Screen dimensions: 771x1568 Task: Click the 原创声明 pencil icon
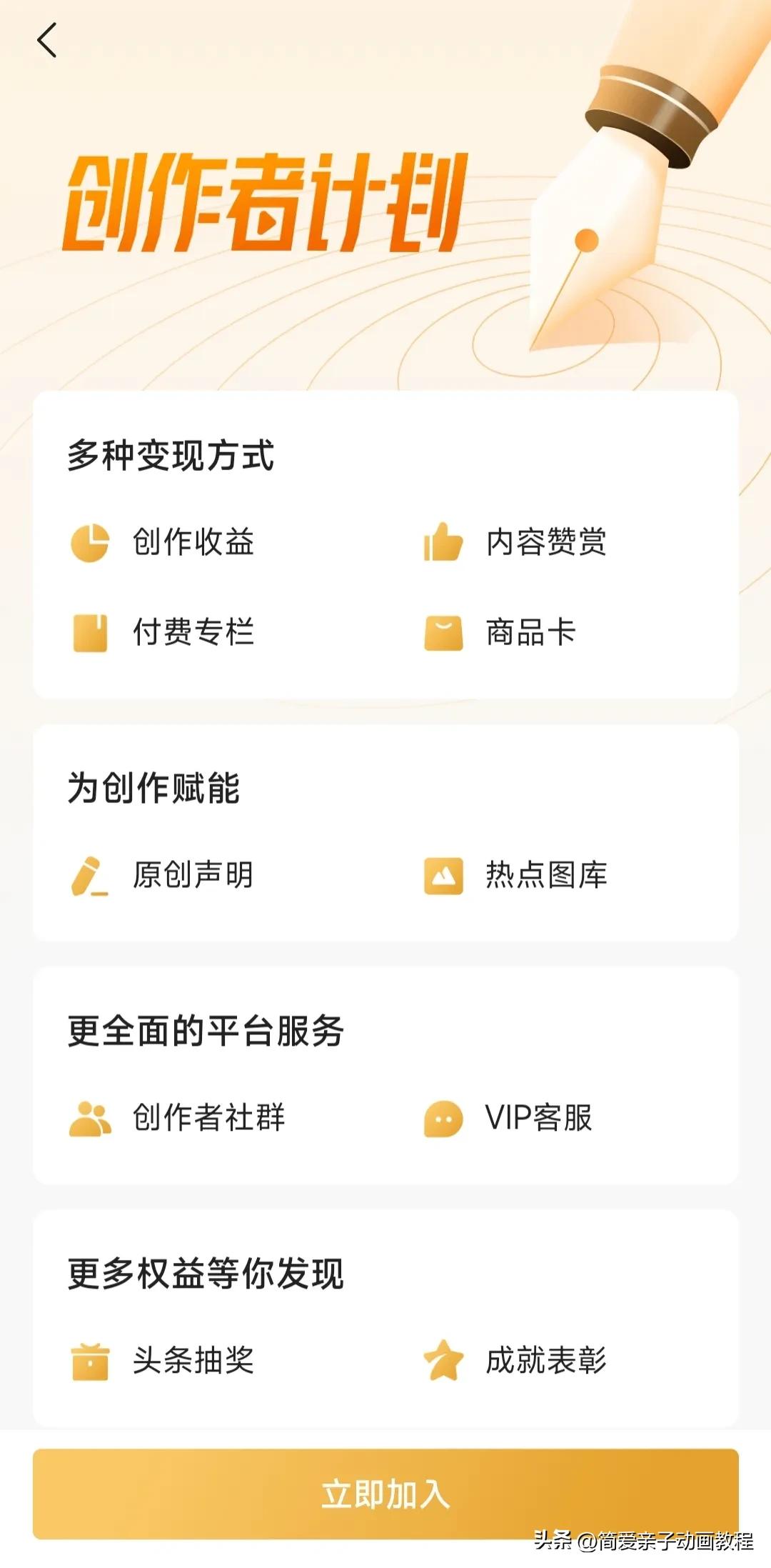pyautogui.click(x=91, y=877)
